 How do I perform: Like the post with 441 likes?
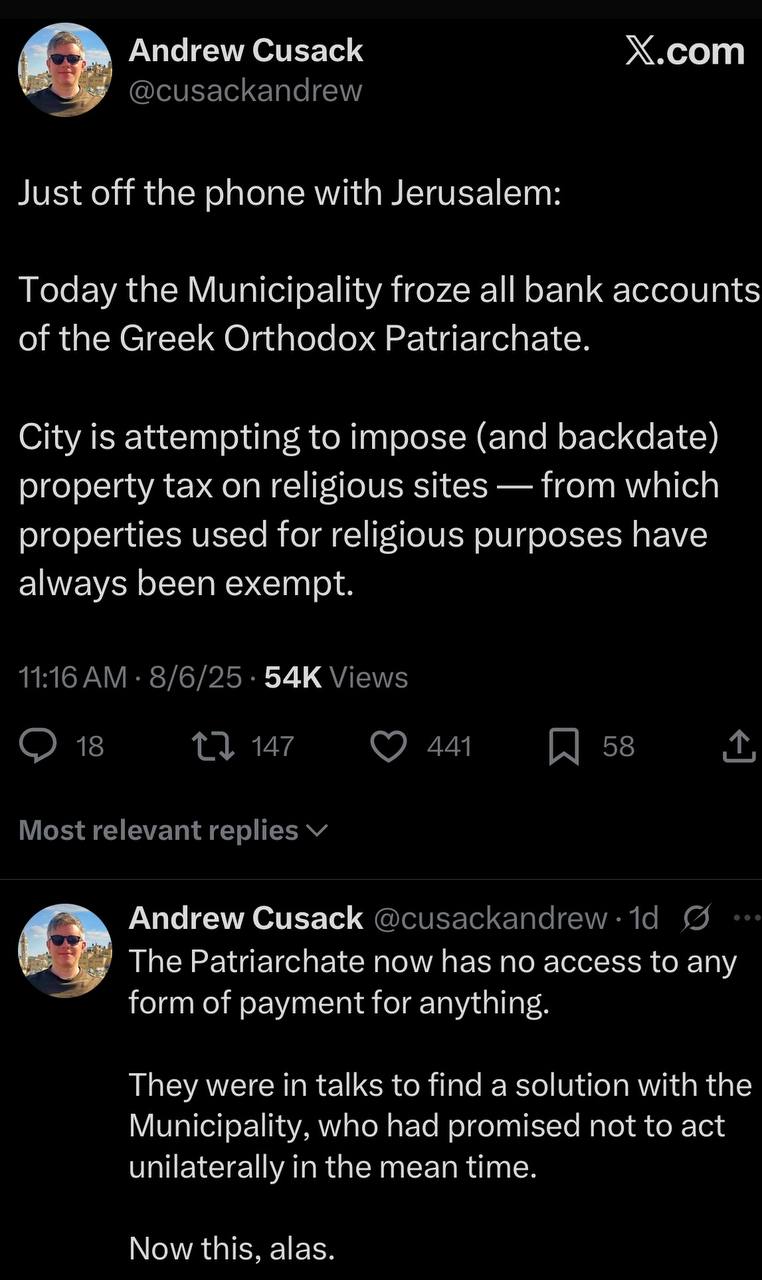click(389, 746)
